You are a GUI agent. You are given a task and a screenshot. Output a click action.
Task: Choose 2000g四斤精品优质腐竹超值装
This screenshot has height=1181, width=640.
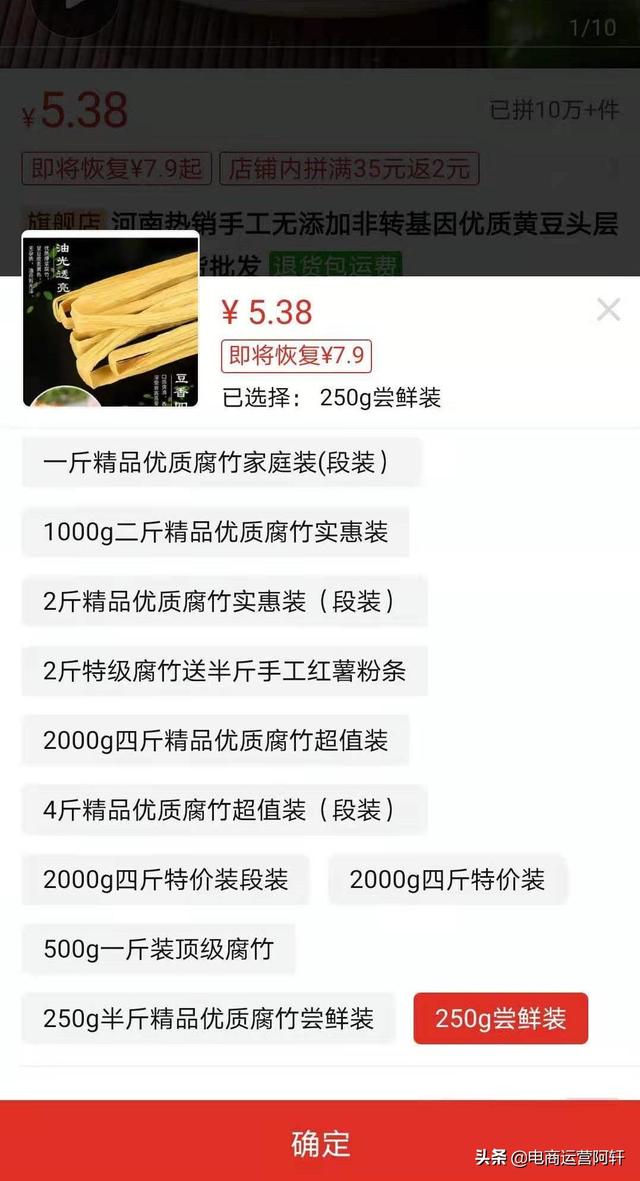pos(215,741)
